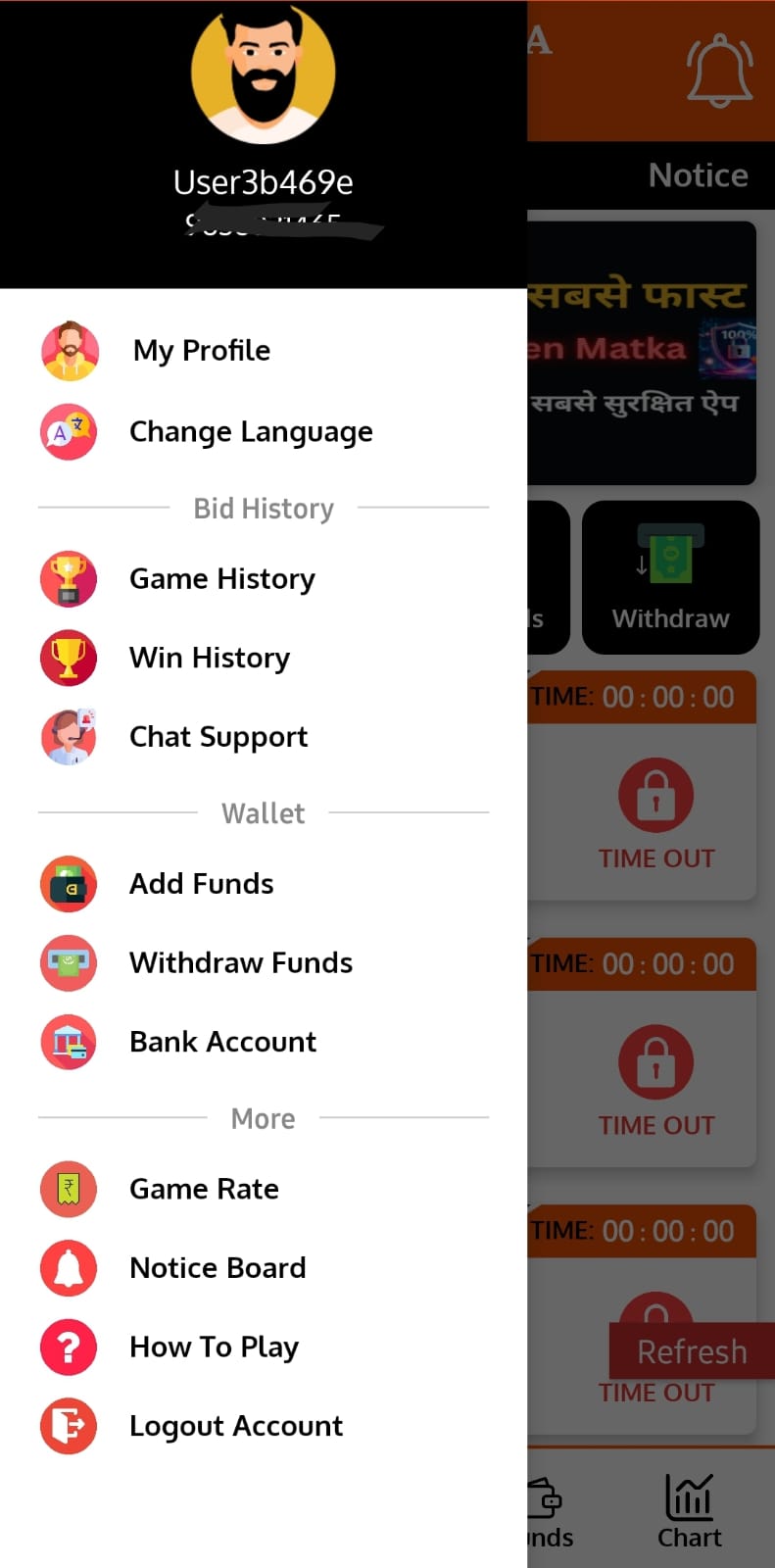Open Withdraw Funds from the drawer
Screen dimensions: 775x1568
point(241,962)
